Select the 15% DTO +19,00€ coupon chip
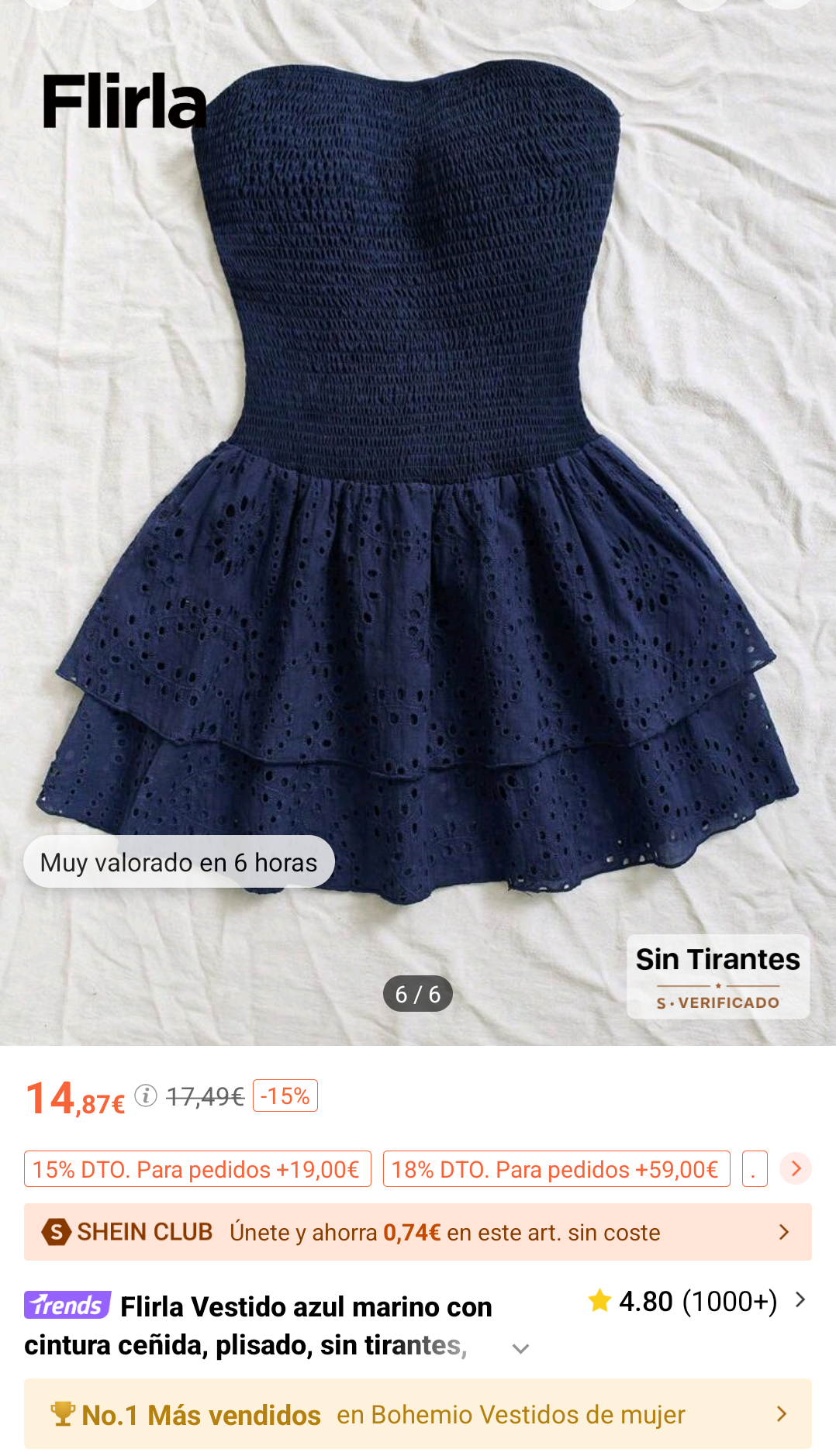Screen dimensions: 836x1456 click(197, 1169)
